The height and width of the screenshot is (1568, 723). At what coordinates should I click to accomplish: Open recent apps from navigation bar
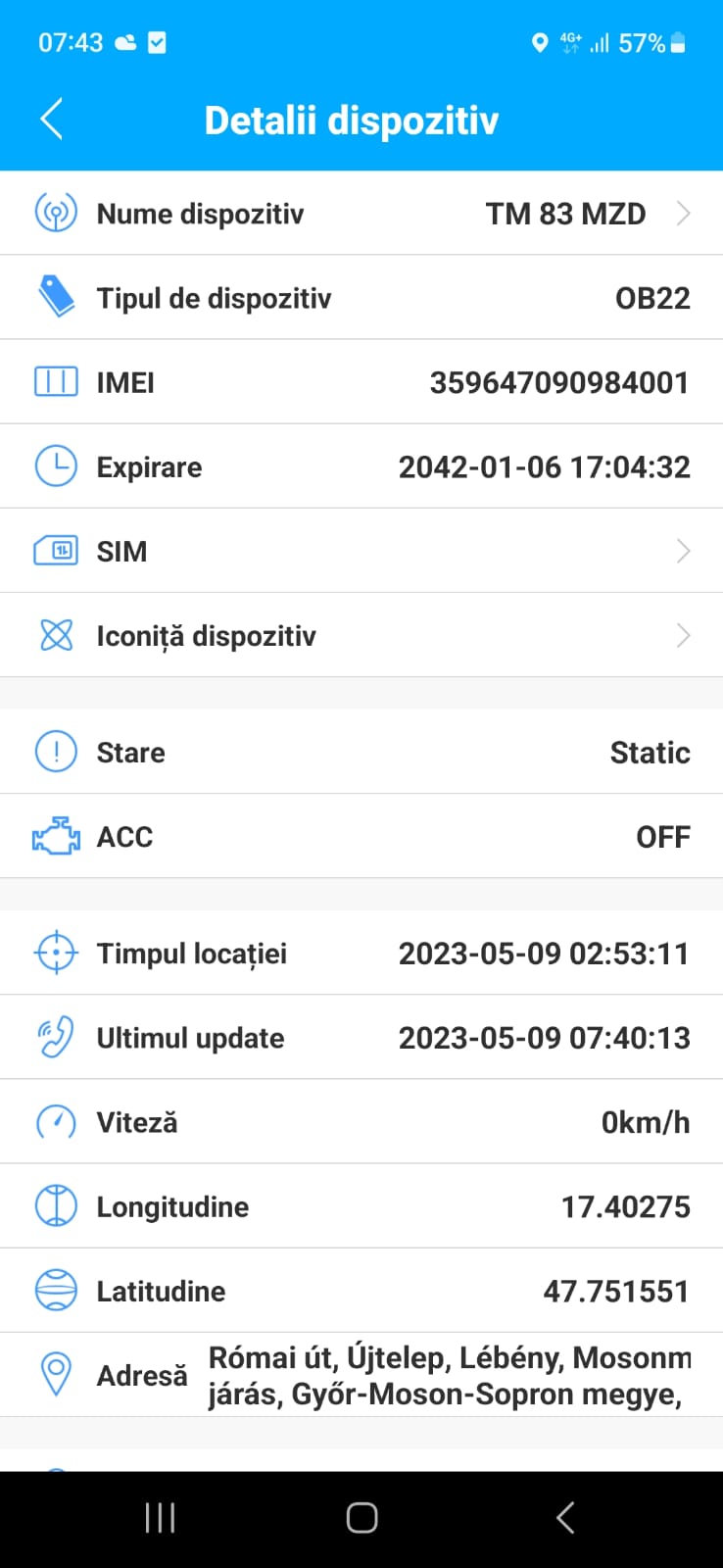pyautogui.click(x=160, y=1517)
